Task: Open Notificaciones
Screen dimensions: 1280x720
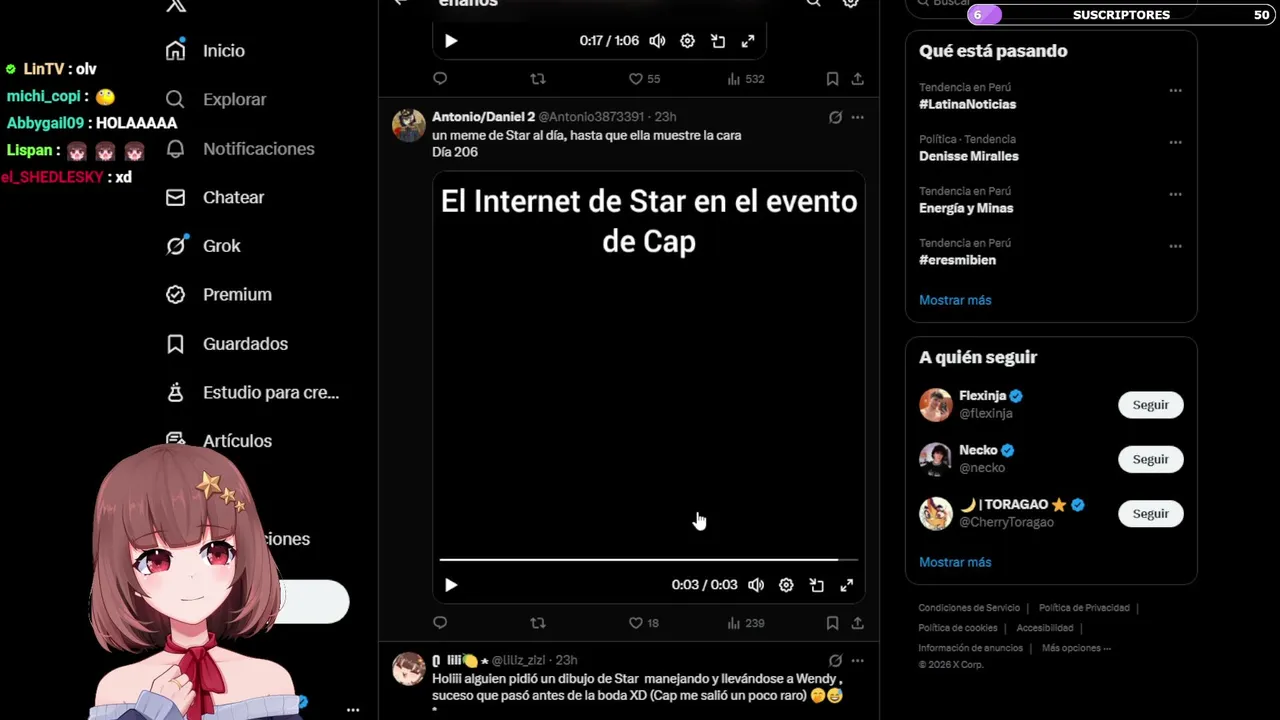Action: (257, 149)
